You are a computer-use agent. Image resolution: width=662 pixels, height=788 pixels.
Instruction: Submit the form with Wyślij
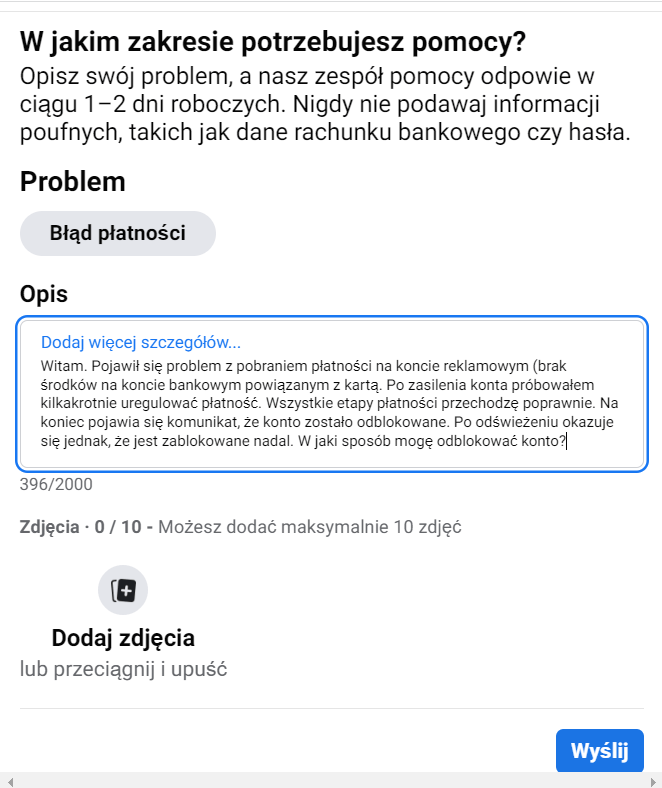pos(599,751)
